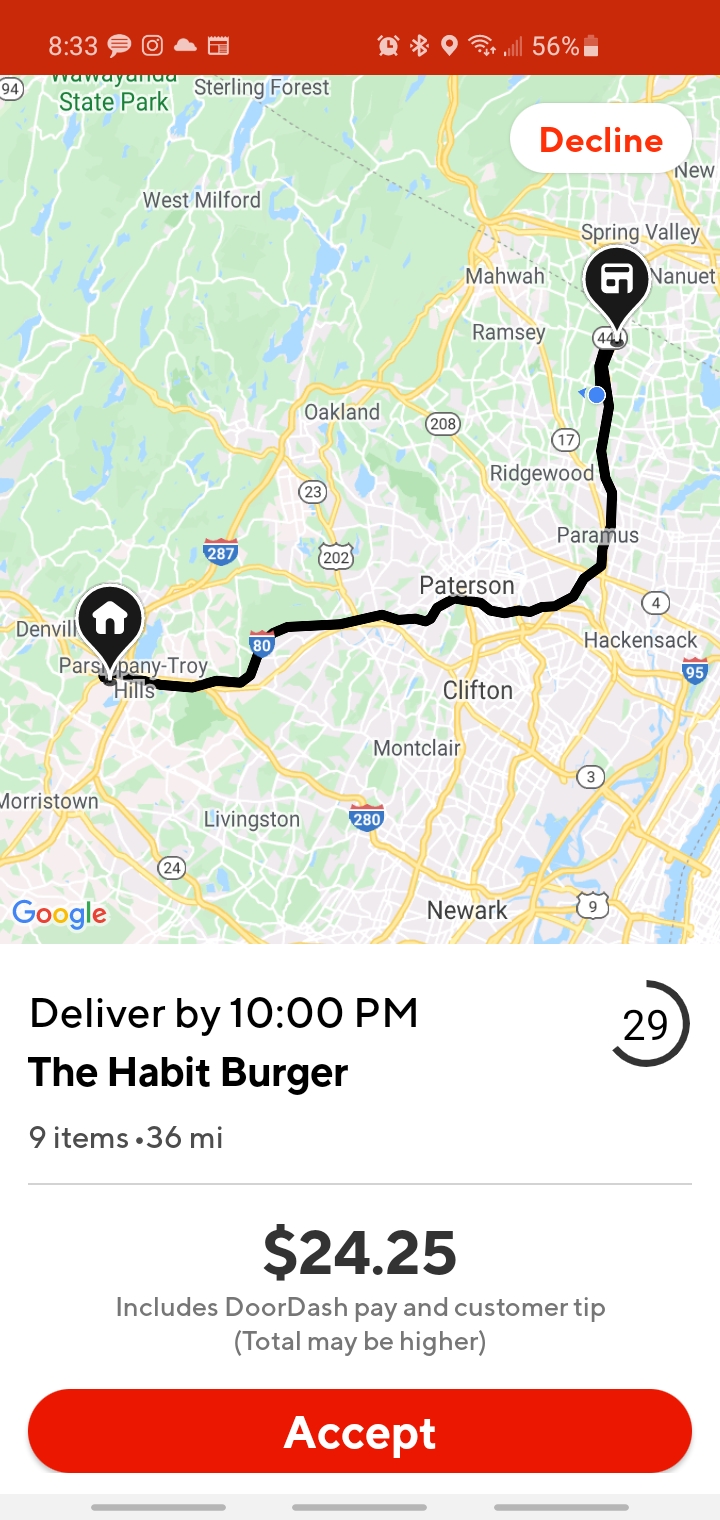Tap the countdown timer showing 29 seconds

tap(649, 1024)
